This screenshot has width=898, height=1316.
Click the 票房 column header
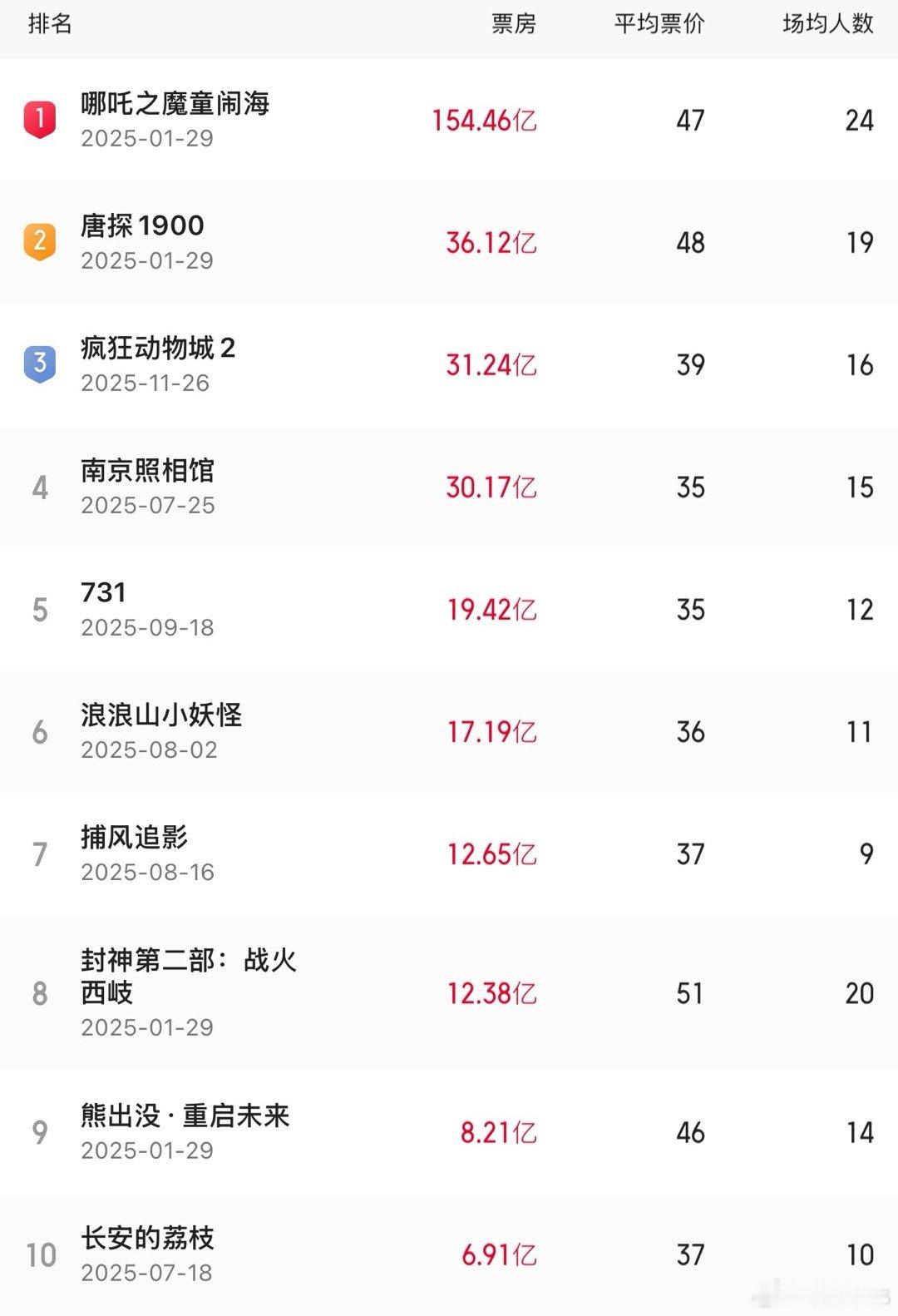point(512,25)
